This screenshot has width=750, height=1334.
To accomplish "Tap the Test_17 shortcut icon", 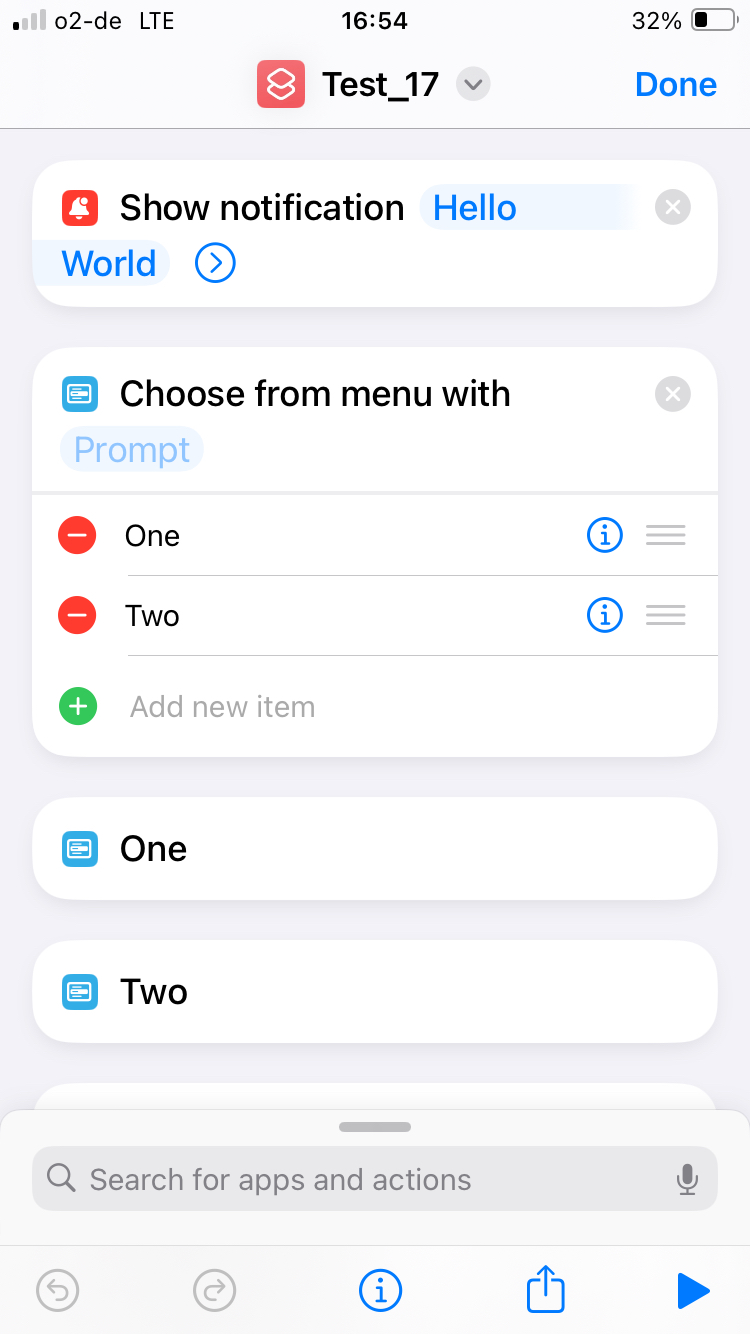I will click(x=281, y=84).
